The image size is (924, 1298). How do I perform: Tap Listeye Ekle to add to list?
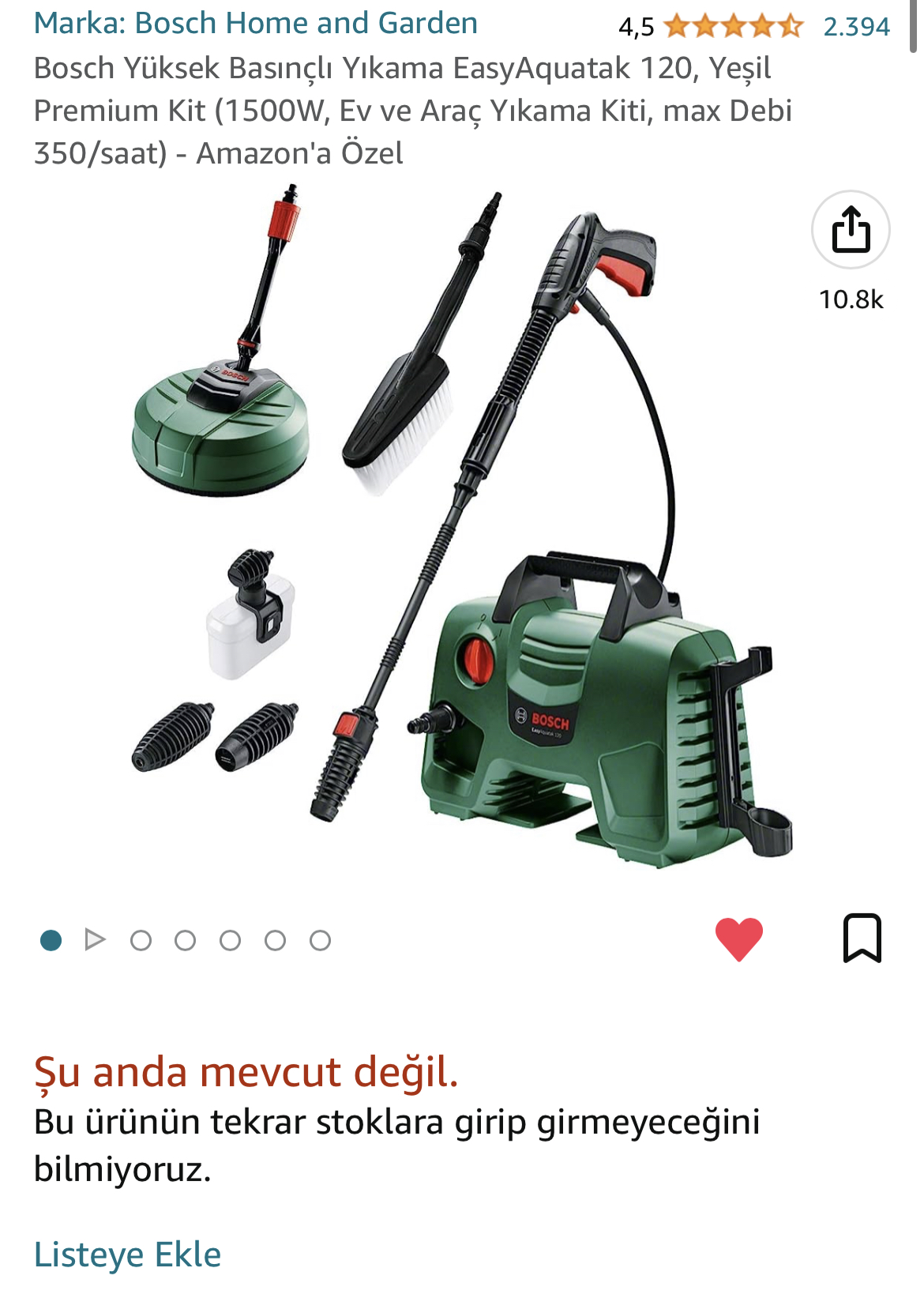tap(127, 1255)
